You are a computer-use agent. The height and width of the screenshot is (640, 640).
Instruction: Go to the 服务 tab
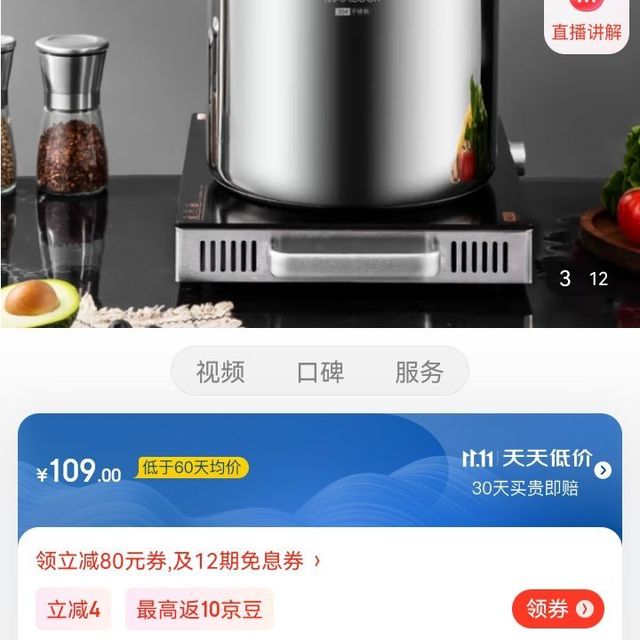(419, 372)
